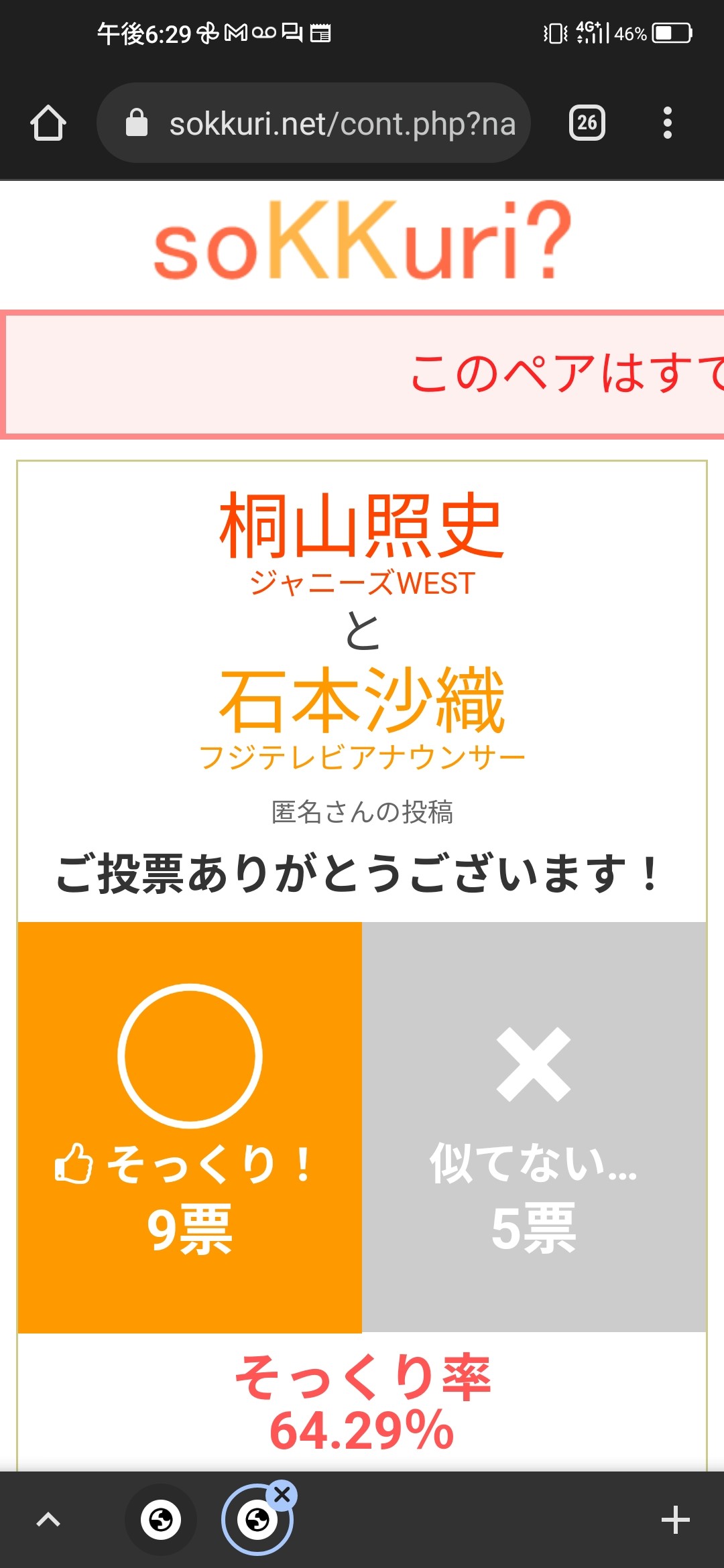
Task: Expand the bottom tab strip chevron
Action: 48,1520
